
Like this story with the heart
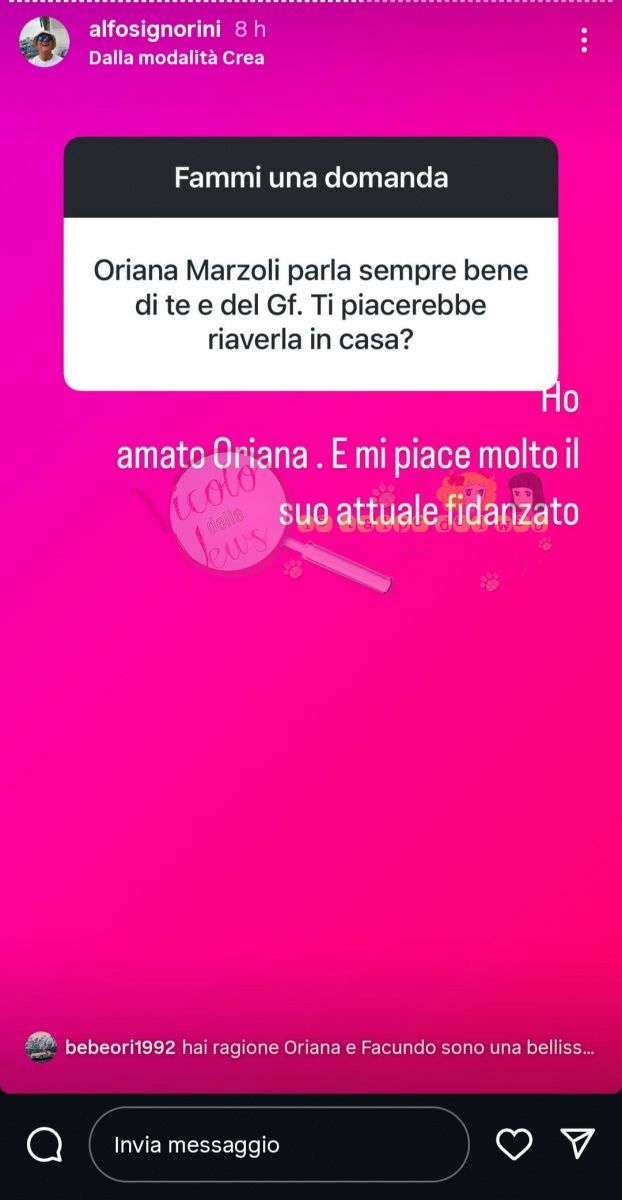coord(514,1144)
